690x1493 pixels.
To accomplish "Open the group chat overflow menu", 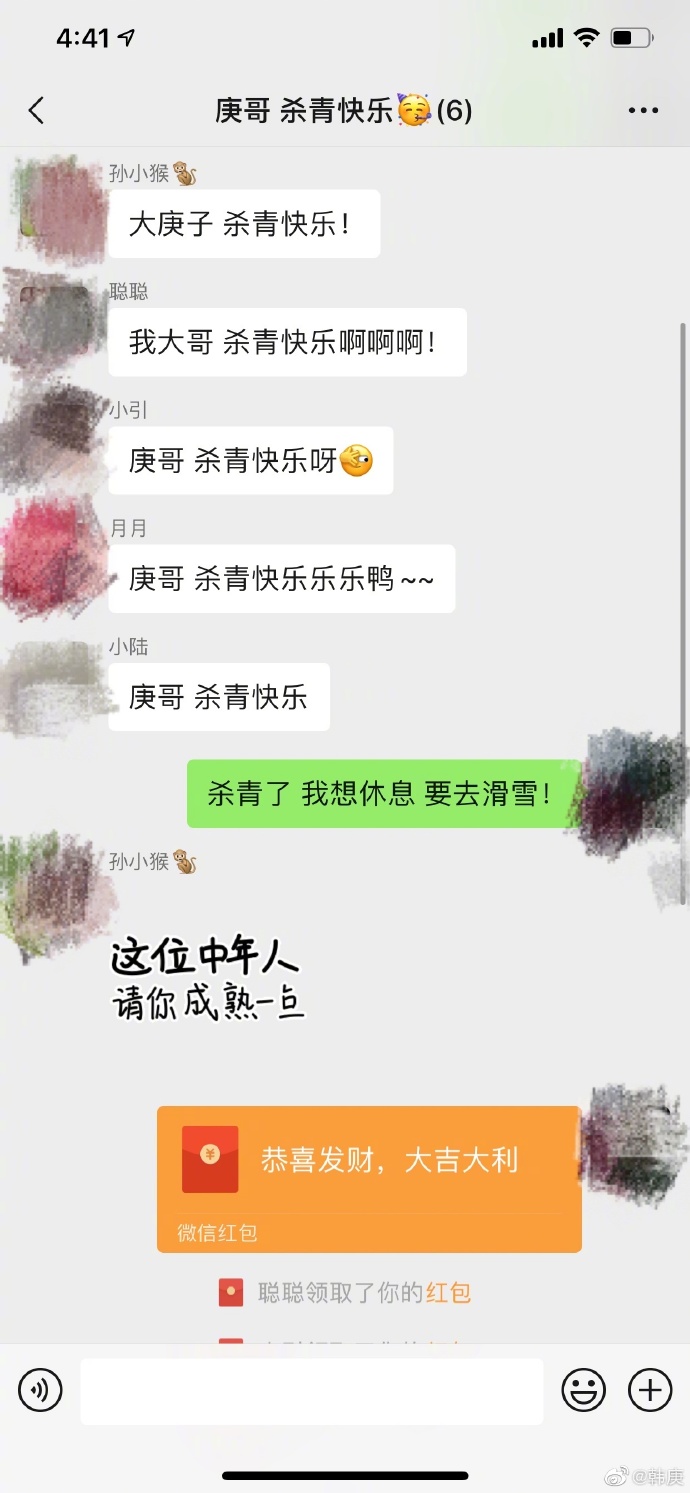I will pos(643,110).
